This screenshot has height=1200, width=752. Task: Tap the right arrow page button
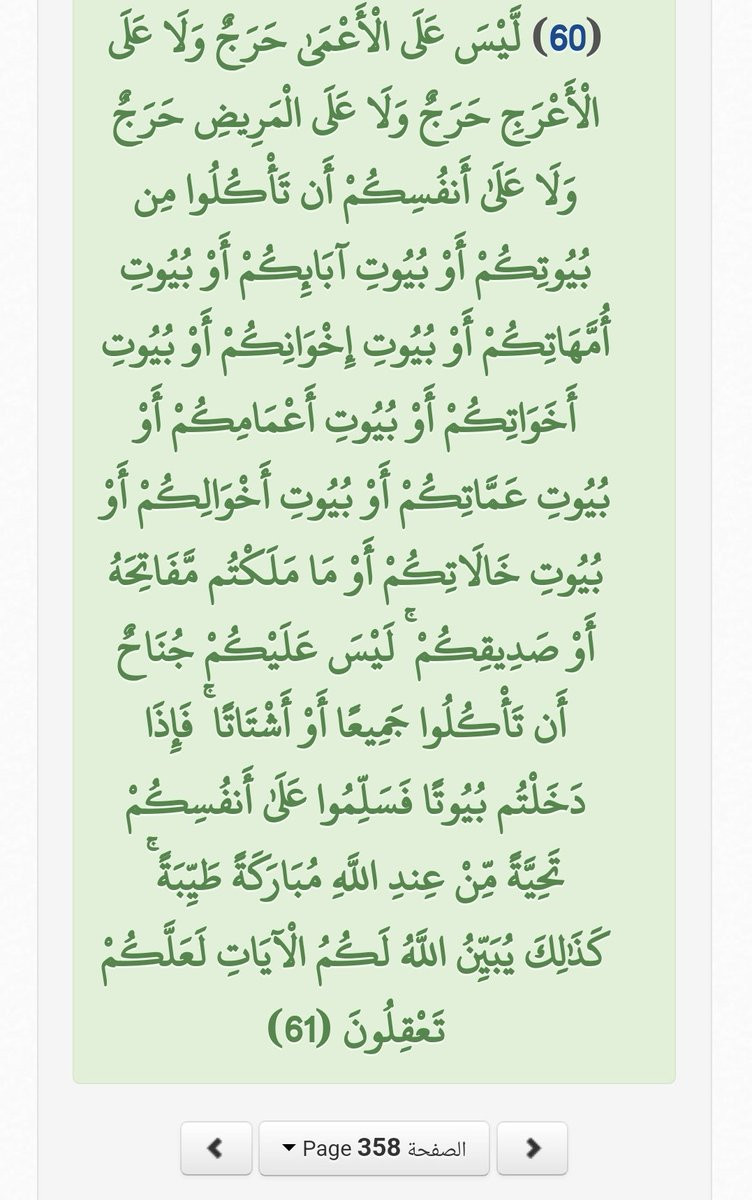pos(532,1148)
